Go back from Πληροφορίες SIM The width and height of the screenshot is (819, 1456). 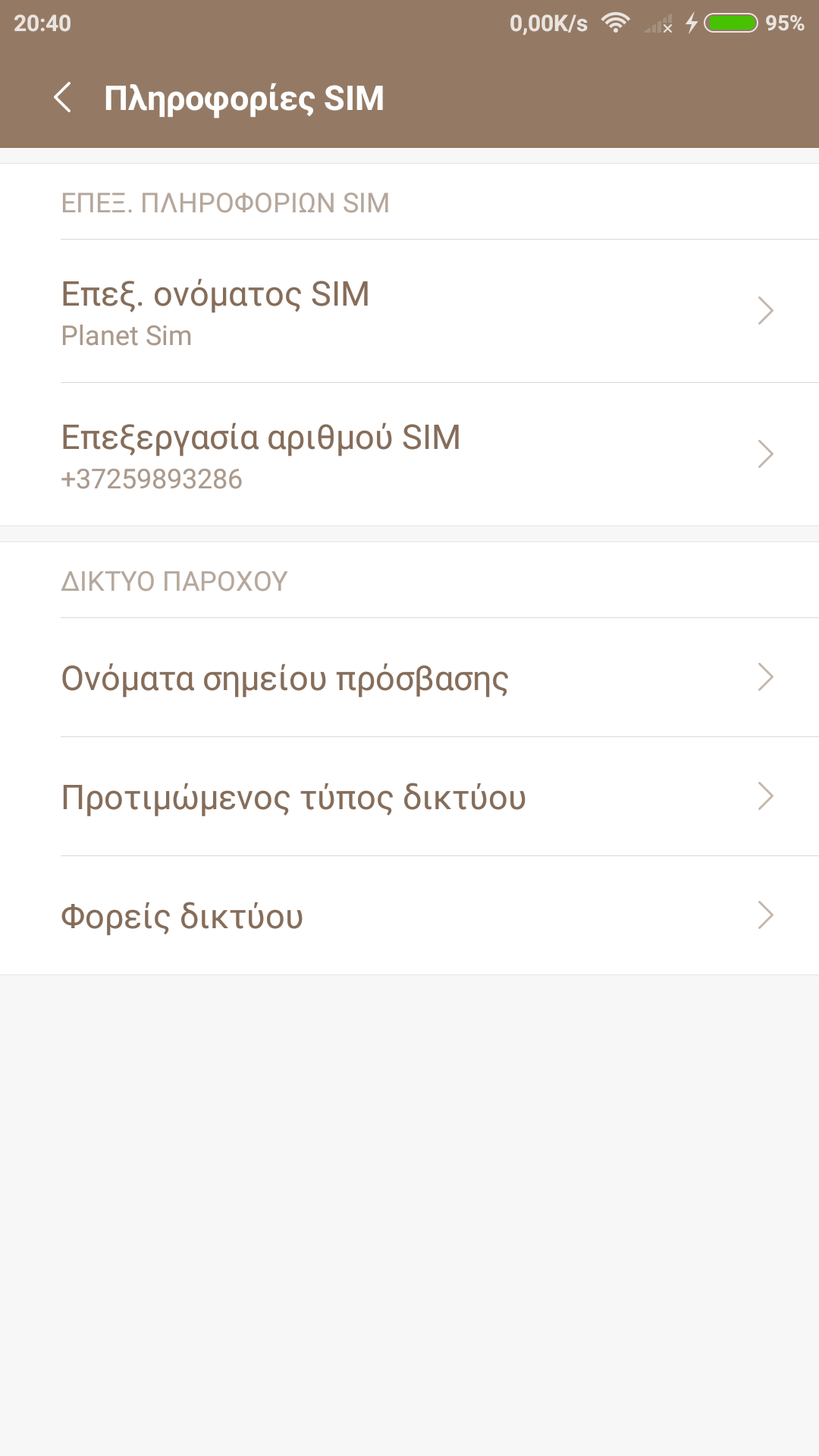click(x=63, y=98)
